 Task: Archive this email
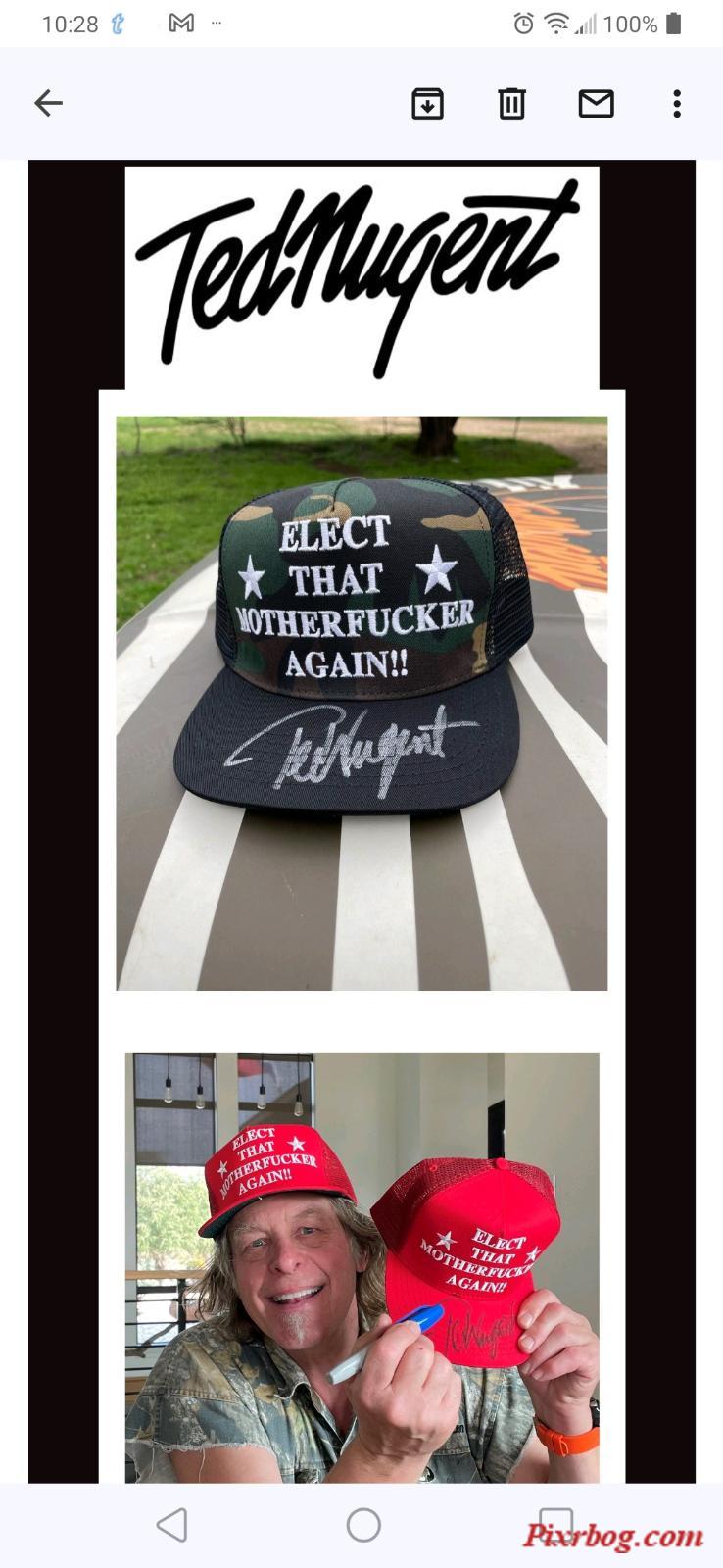[427, 103]
